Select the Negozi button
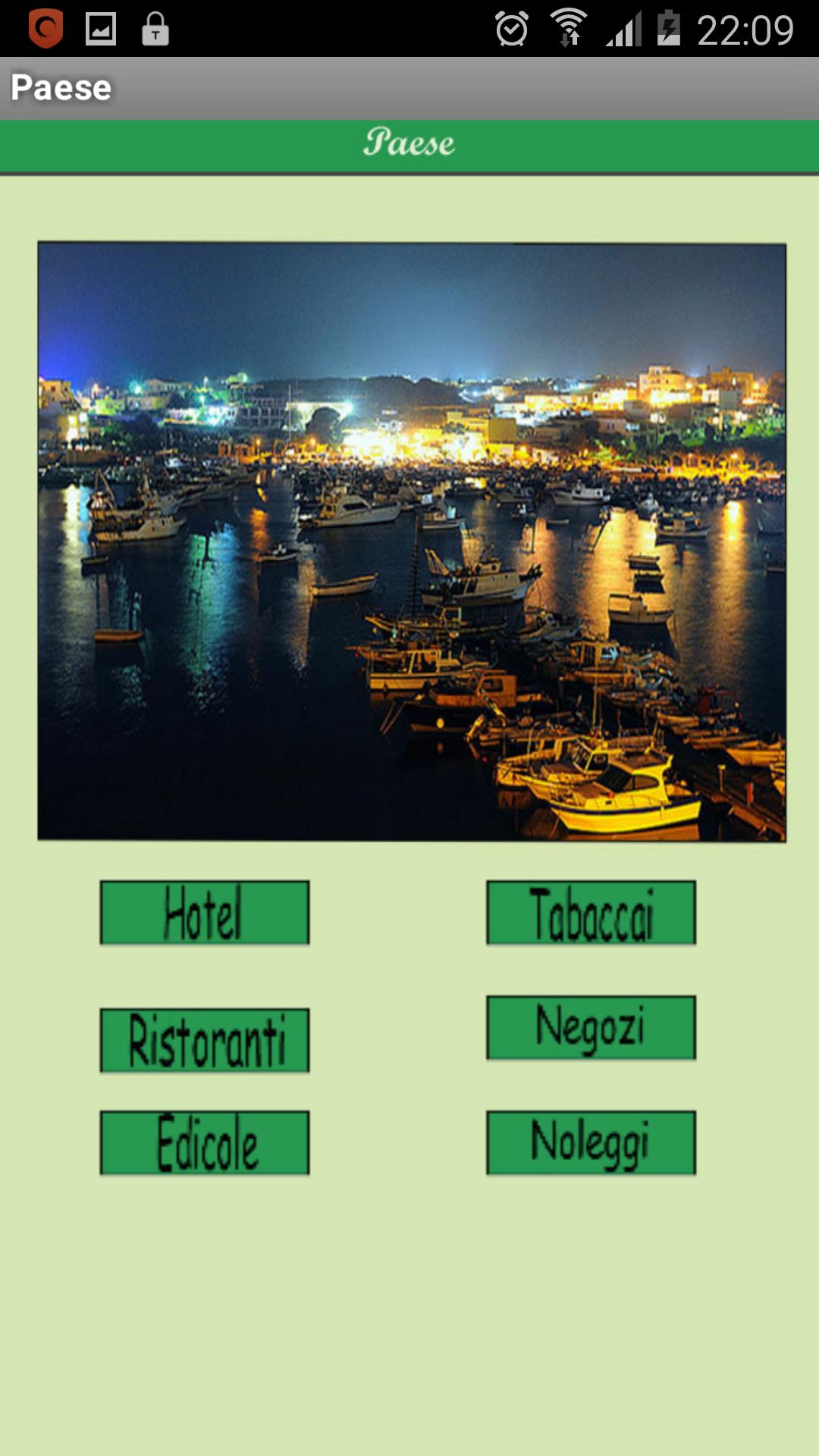This screenshot has width=819, height=1456. (x=591, y=1028)
